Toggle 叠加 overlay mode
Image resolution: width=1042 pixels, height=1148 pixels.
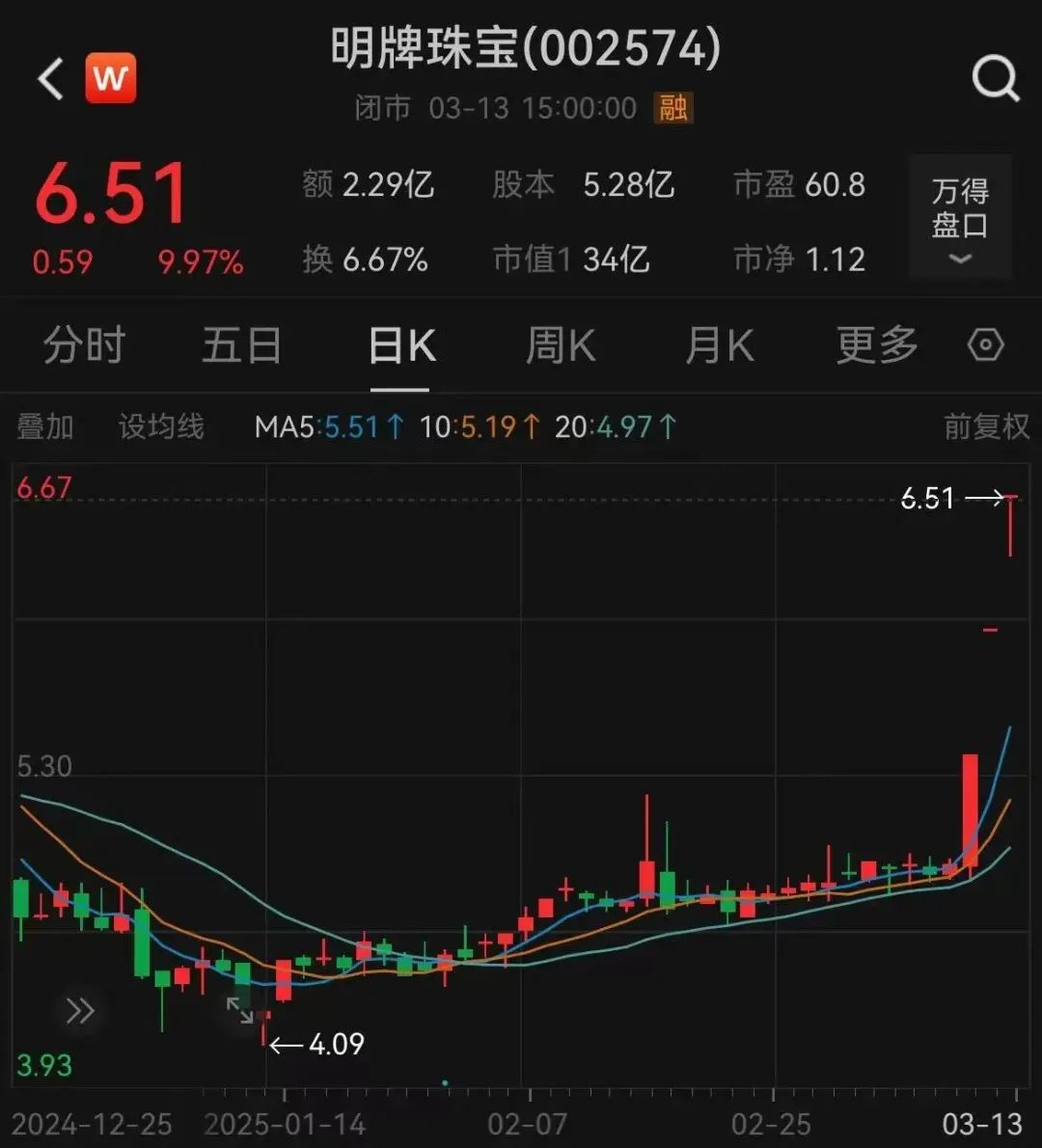(x=44, y=425)
